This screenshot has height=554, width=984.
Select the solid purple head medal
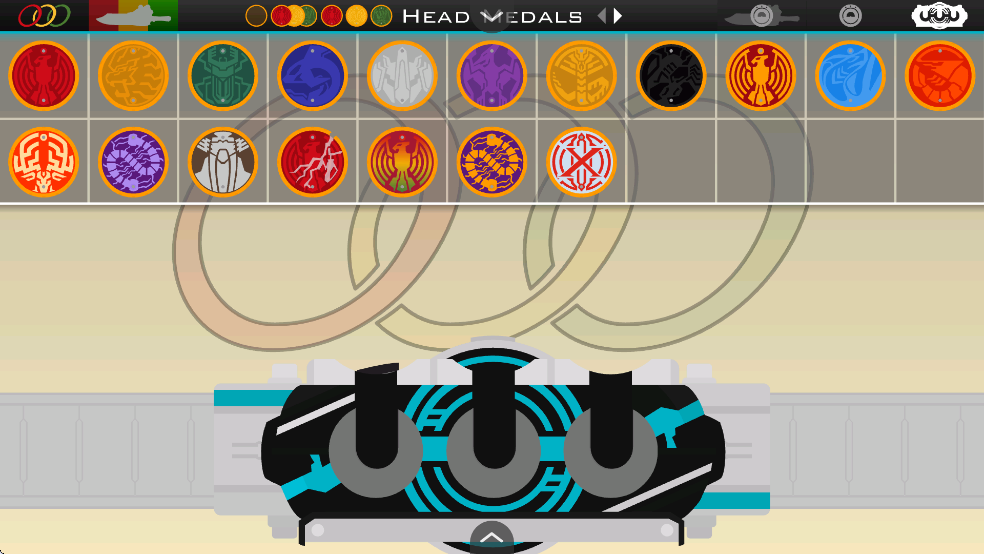[x=492, y=76]
